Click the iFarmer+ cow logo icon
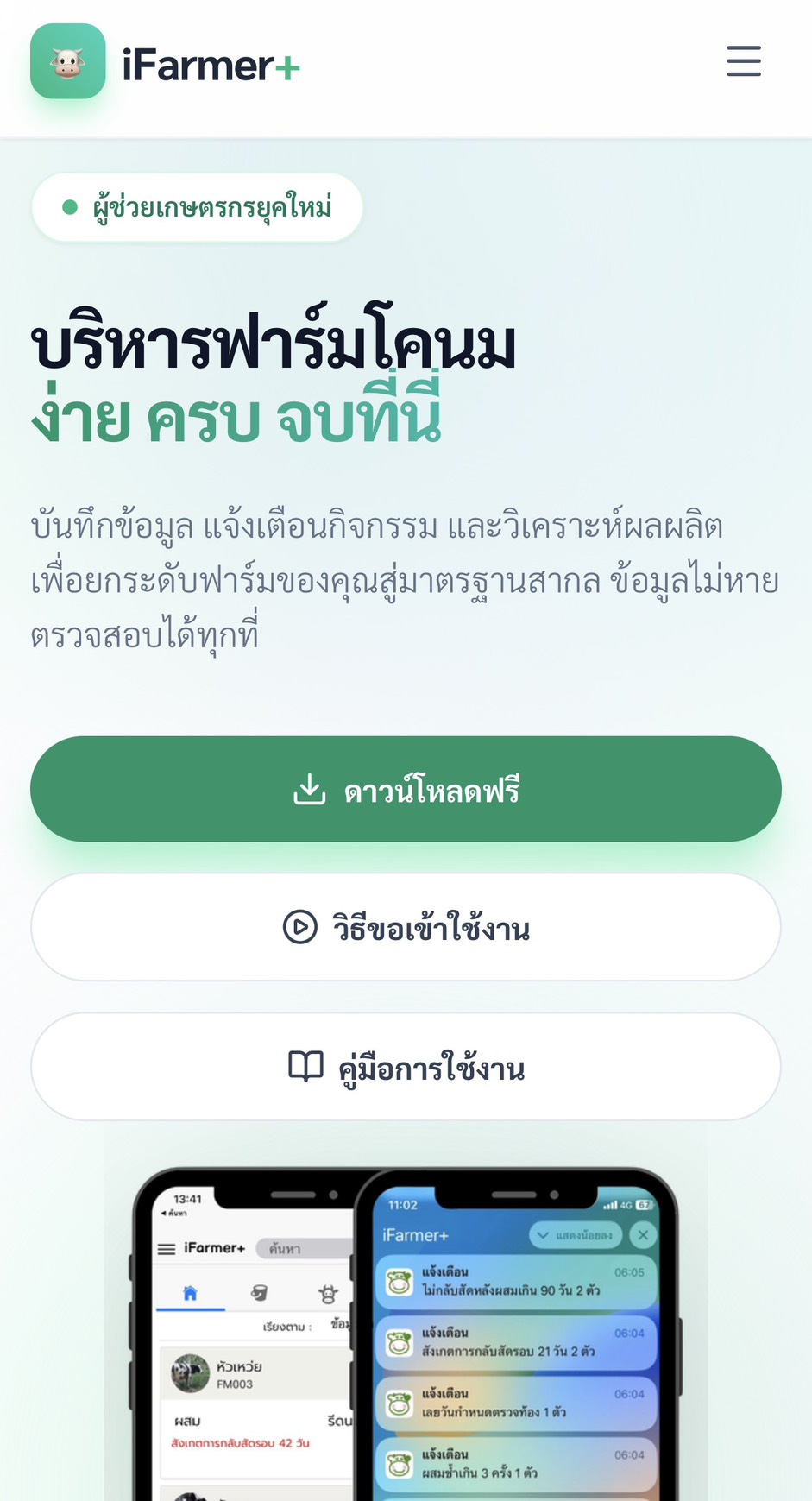Image resolution: width=812 pixels, height=1501 pixels. 67,61
